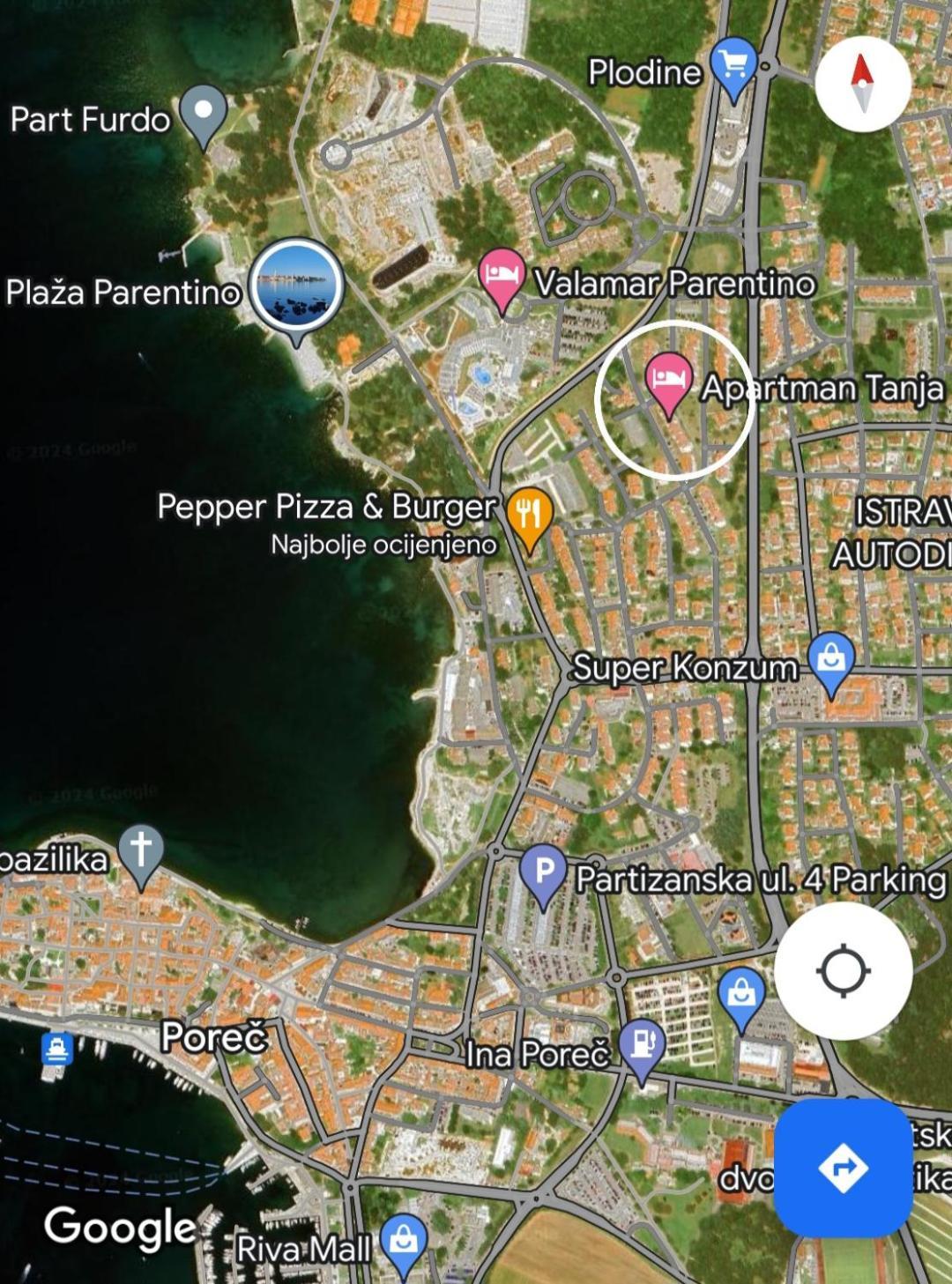Open the Part Furdo place marker
The image size is (952, 1284).
click(203, 113)
